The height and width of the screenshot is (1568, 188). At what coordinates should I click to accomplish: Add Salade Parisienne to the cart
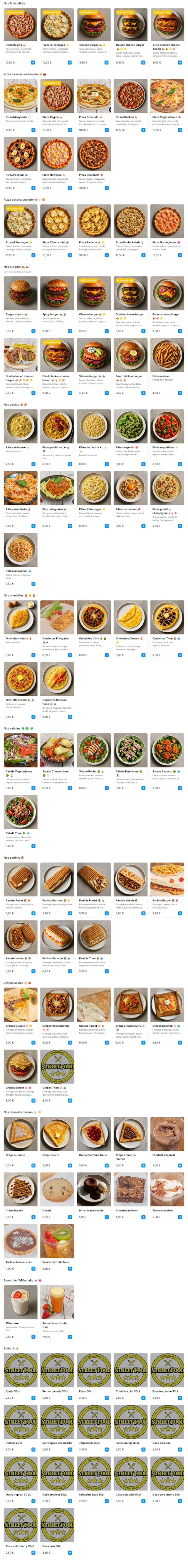point(144,788)
